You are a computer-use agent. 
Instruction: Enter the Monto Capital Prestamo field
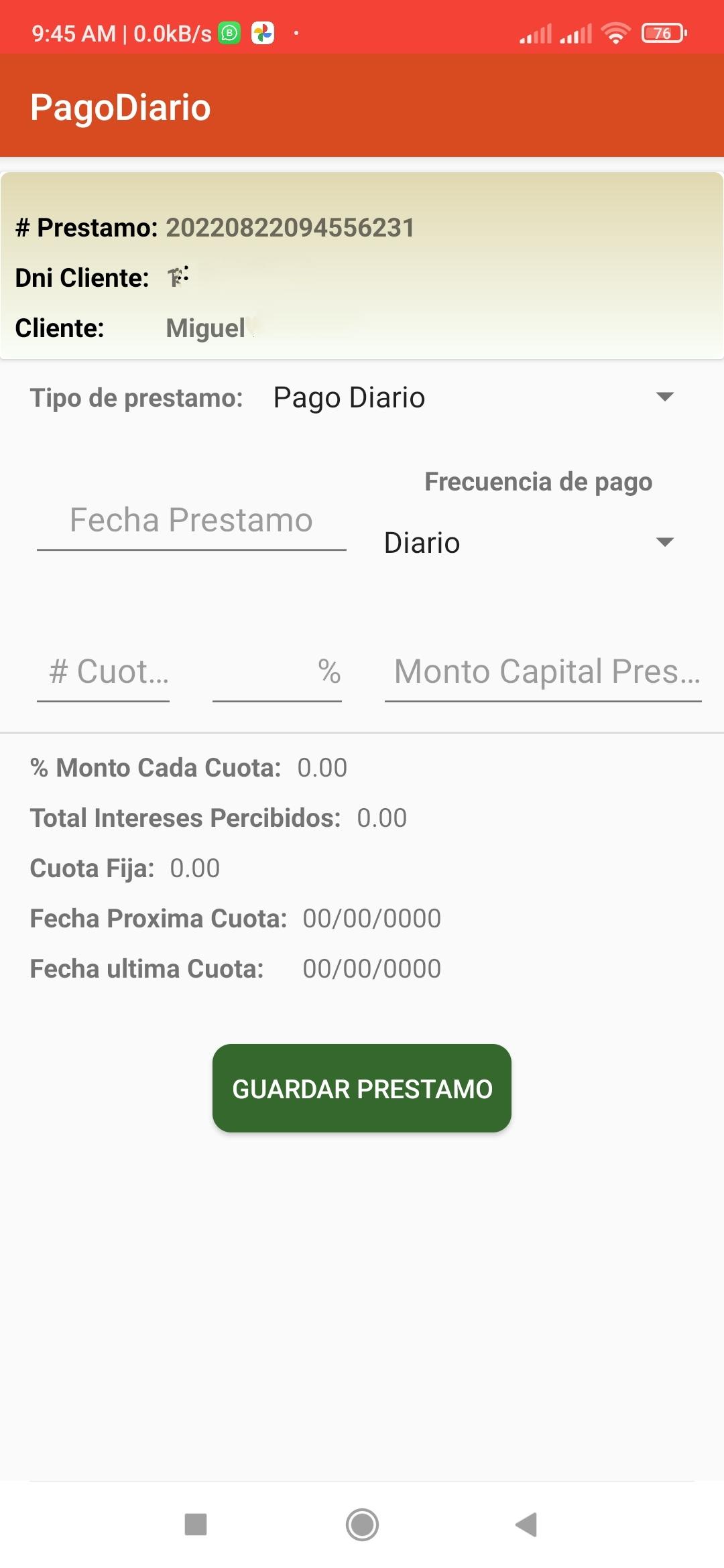pyautogui.click(x=543, y=672)
